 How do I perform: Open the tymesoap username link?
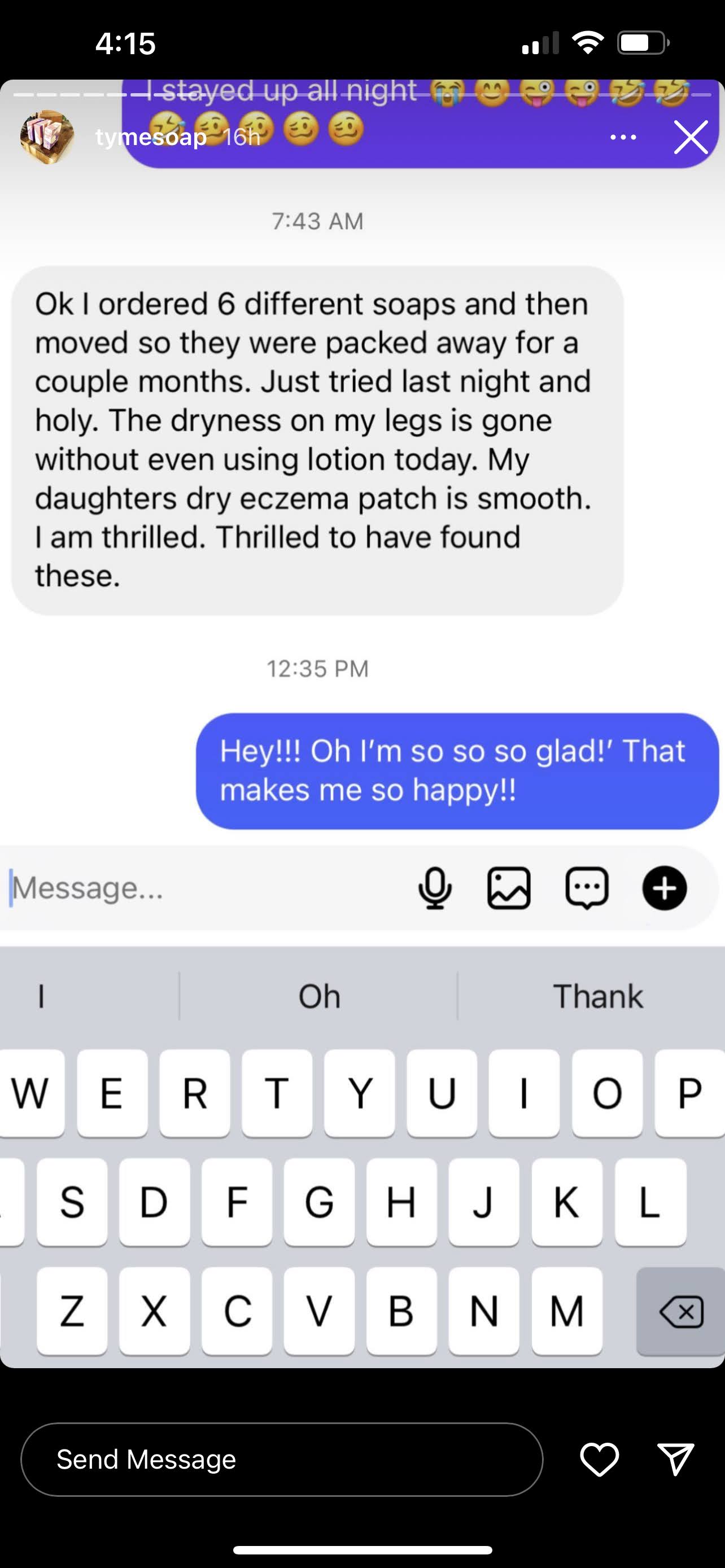click(151, 137)
